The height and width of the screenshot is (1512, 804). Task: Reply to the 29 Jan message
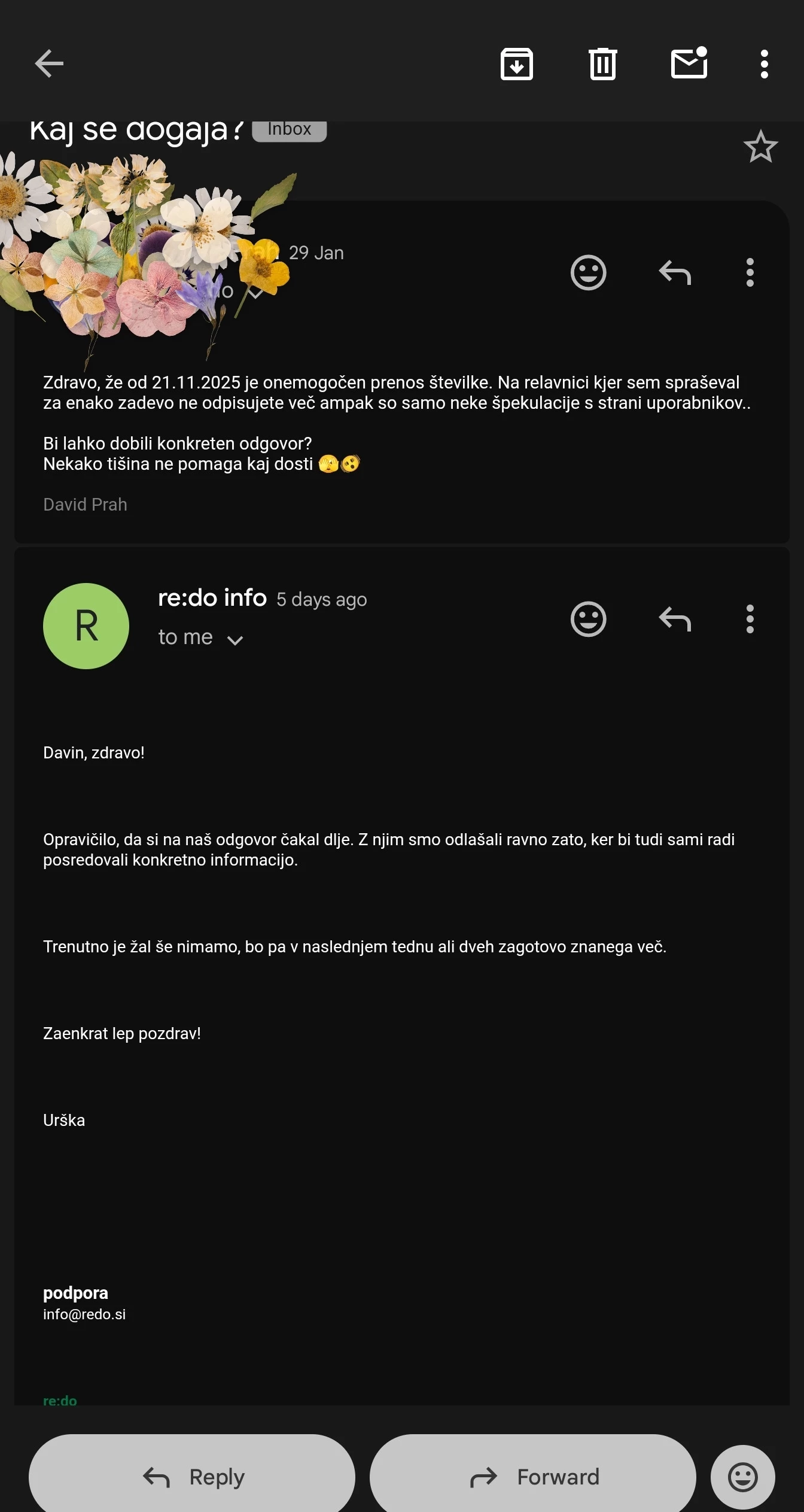(x=675, y=273)
